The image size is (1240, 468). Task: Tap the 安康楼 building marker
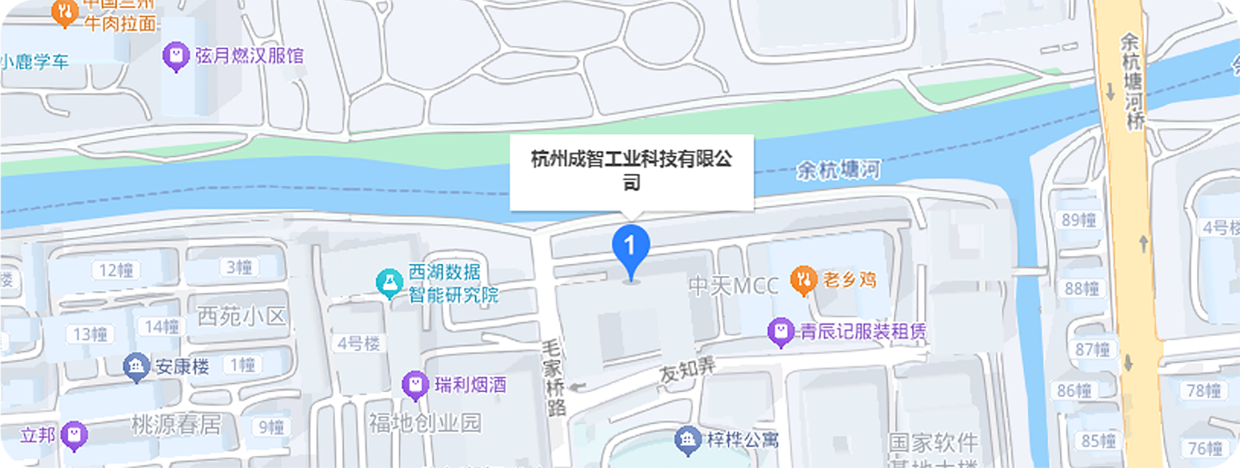pos(135,367)
